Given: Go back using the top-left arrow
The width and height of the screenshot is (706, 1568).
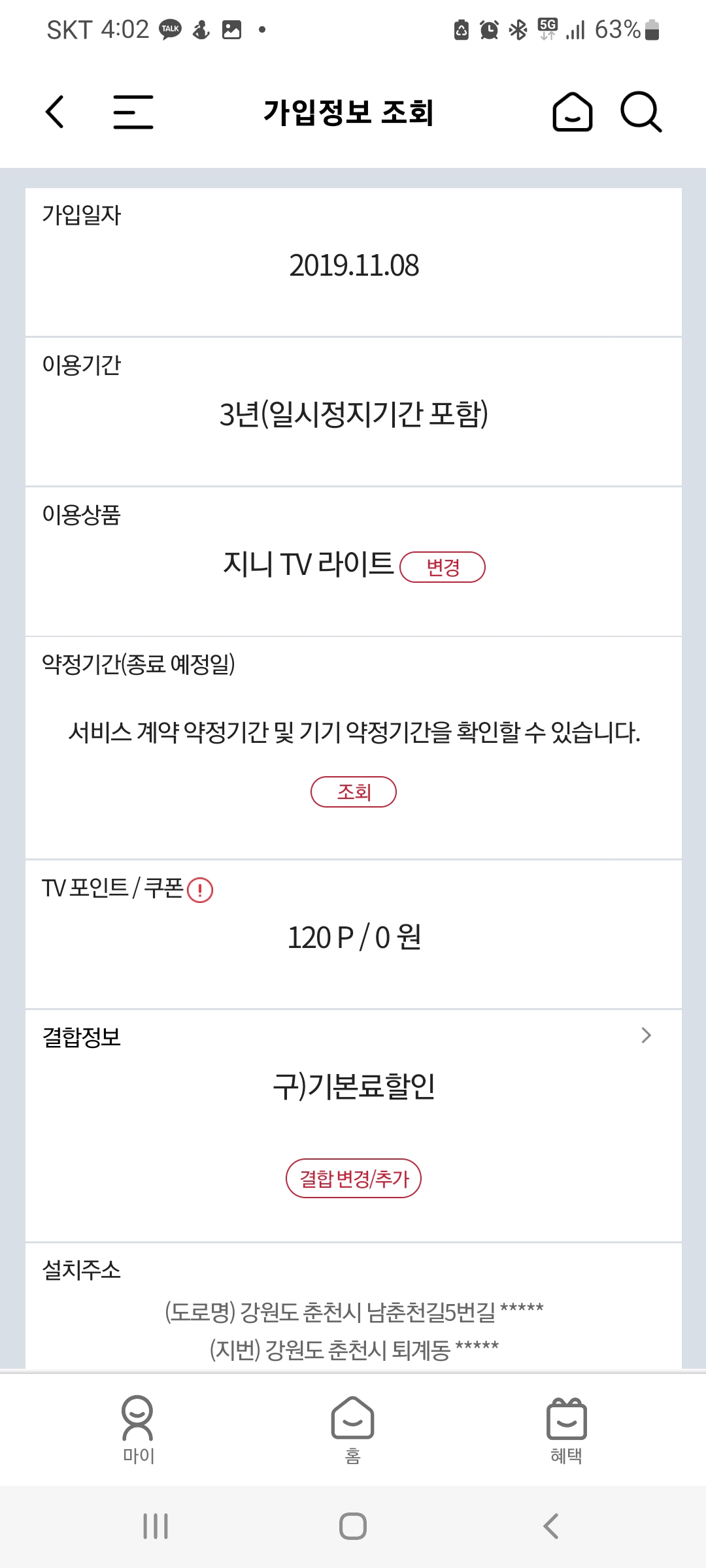Looking at the screenshot, I should point(55,112).
